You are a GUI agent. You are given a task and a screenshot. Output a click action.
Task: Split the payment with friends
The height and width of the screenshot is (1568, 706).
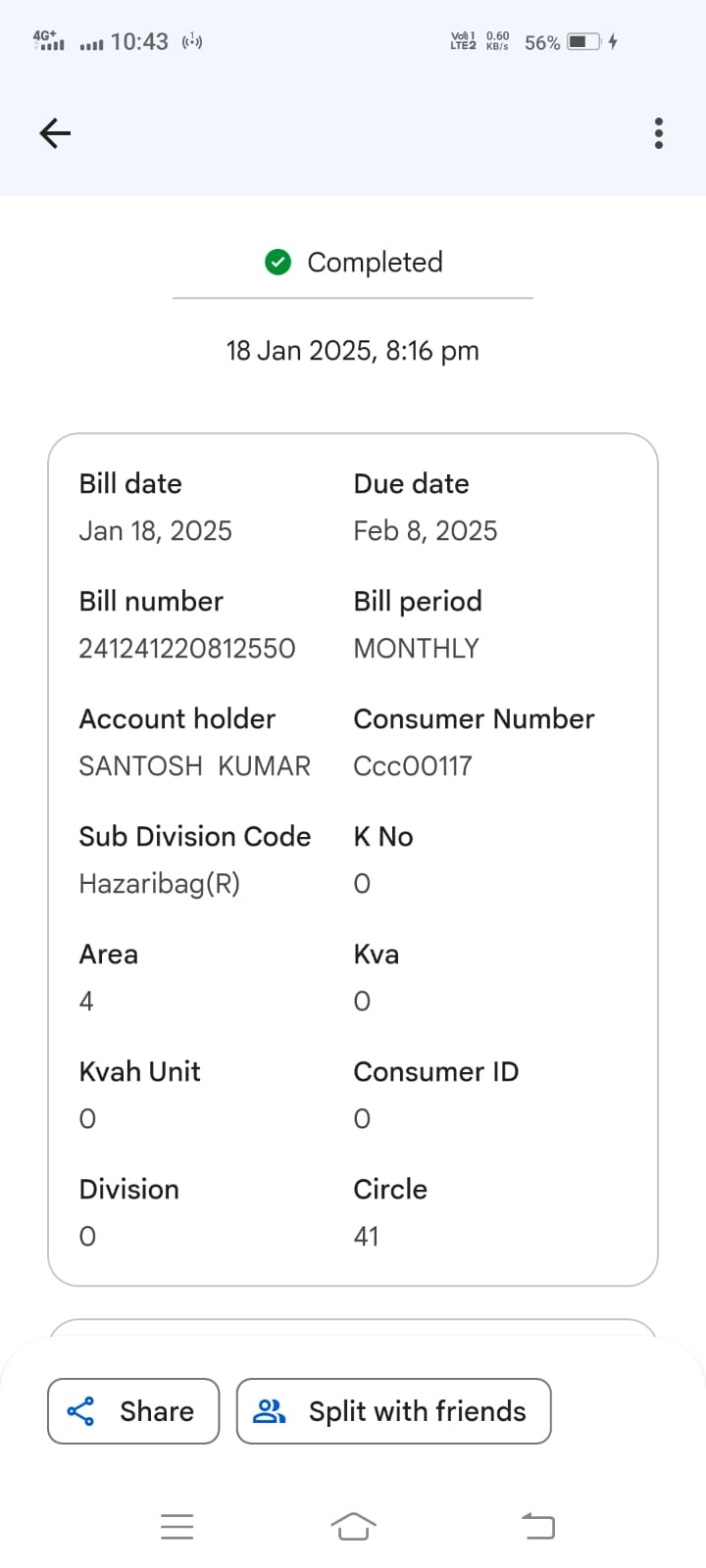[393, 1411]
